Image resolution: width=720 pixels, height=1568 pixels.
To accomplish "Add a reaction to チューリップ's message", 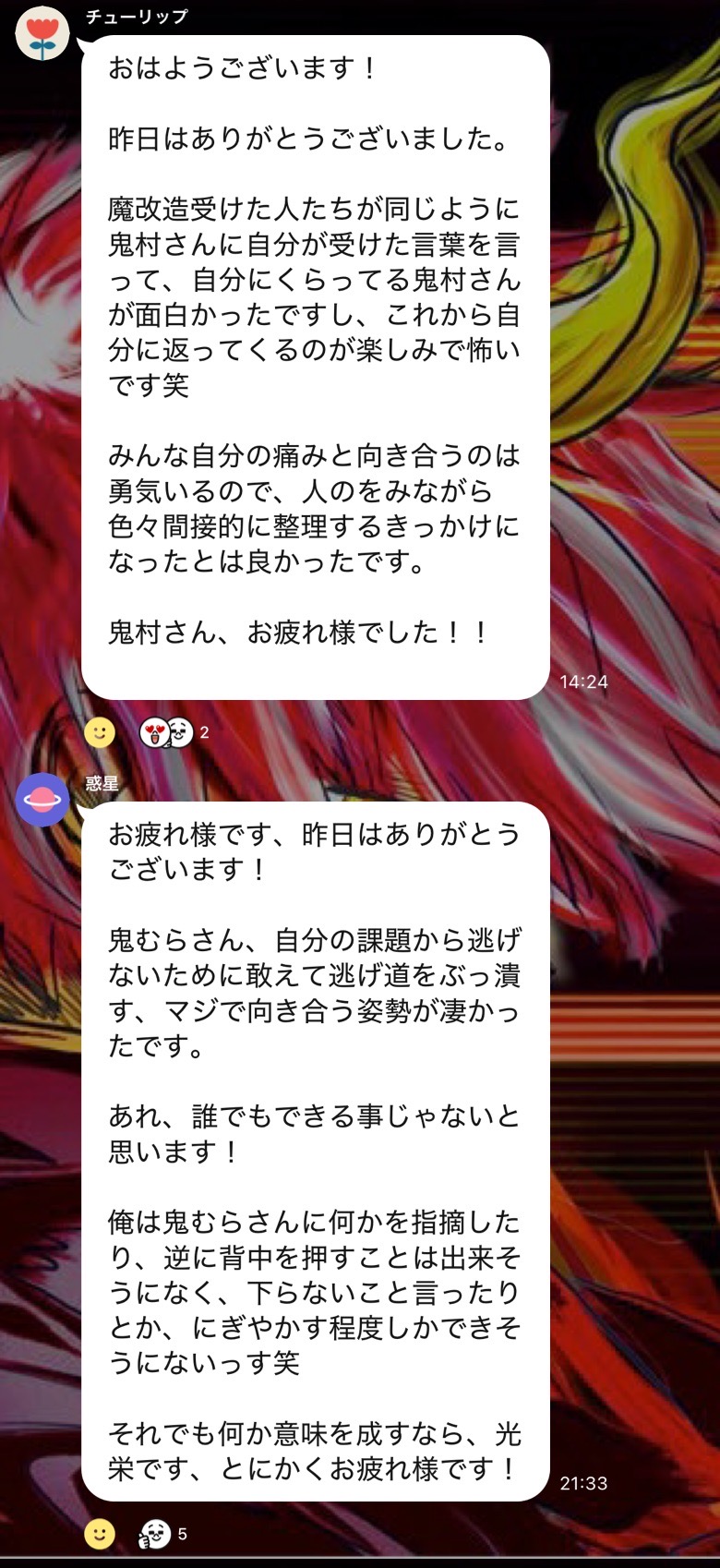I will [x=100, y=732].
